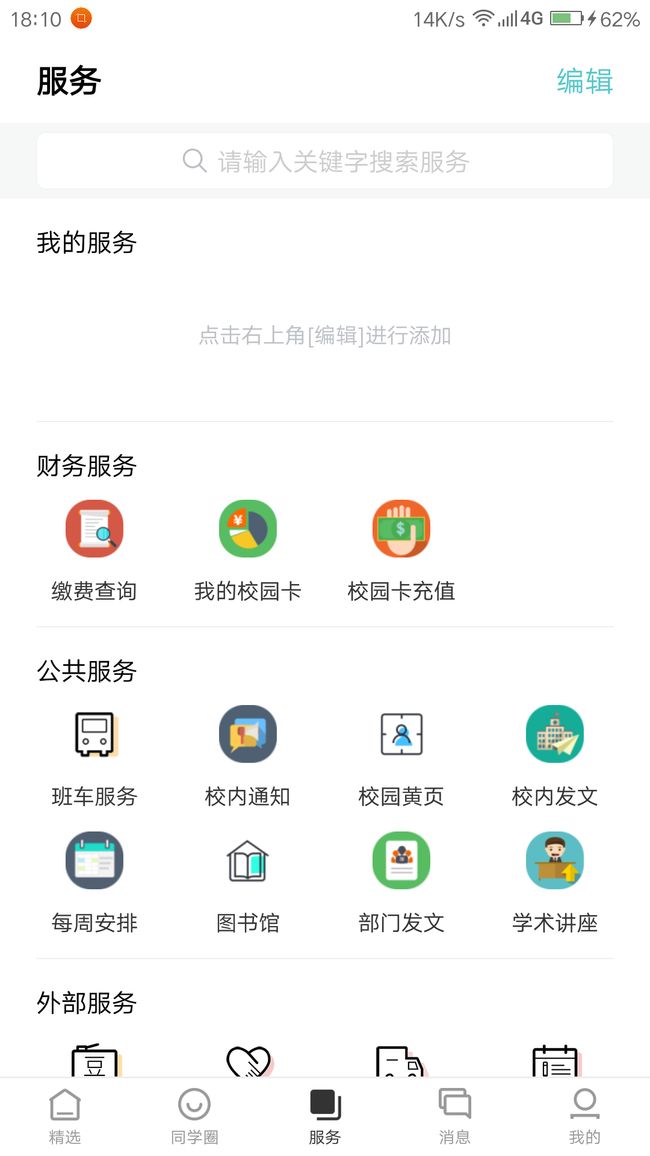Open 校内发文

(555, 756)
